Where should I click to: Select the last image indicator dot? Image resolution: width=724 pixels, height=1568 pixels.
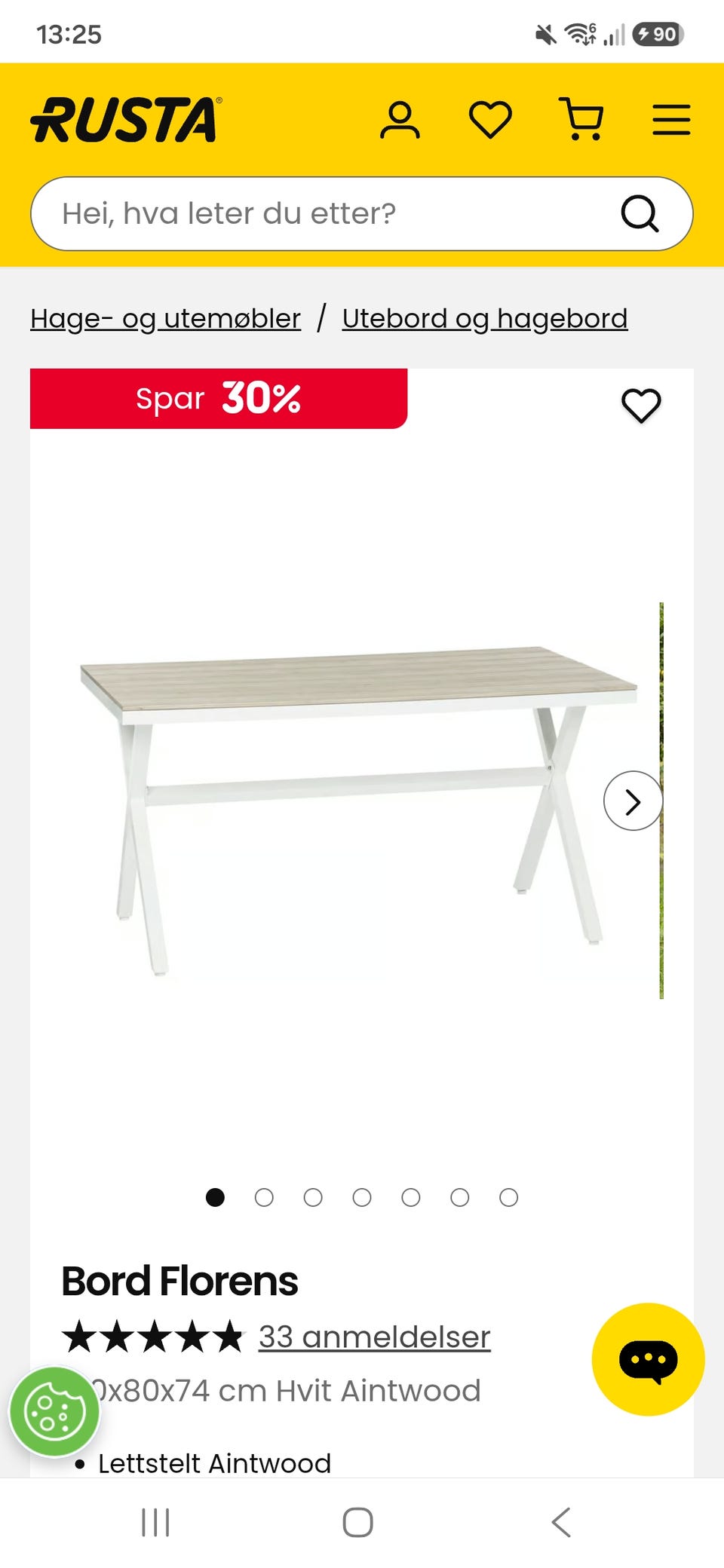click(509, 1197)
